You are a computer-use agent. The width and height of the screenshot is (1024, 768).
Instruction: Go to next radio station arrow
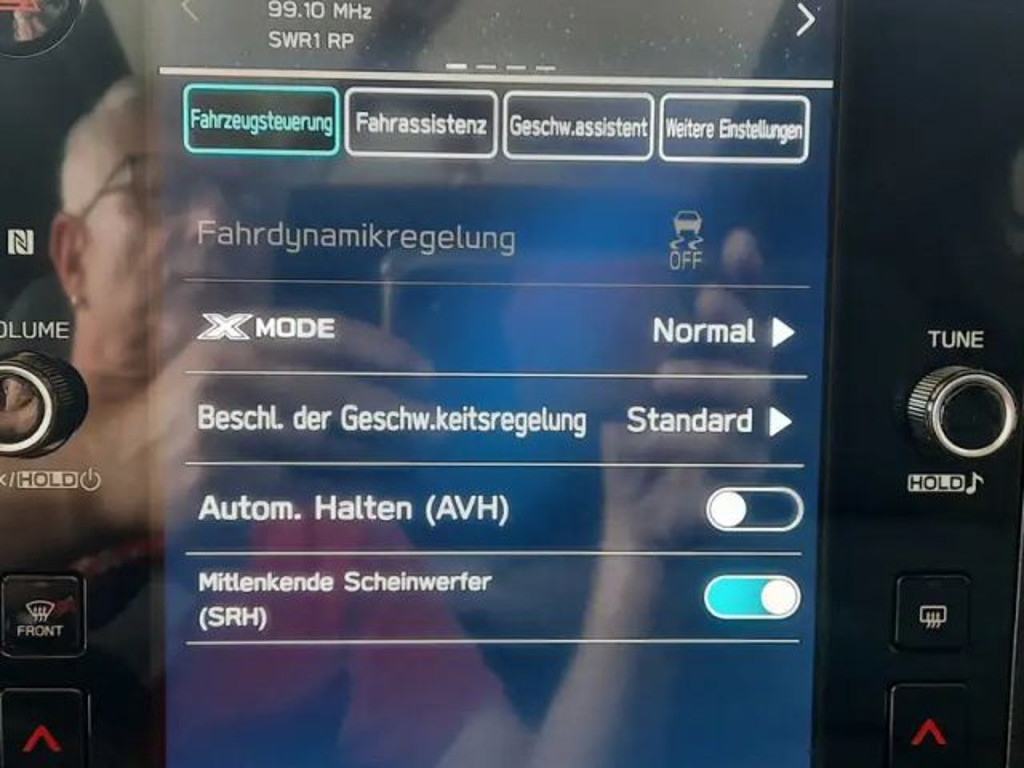coord(805,19)
